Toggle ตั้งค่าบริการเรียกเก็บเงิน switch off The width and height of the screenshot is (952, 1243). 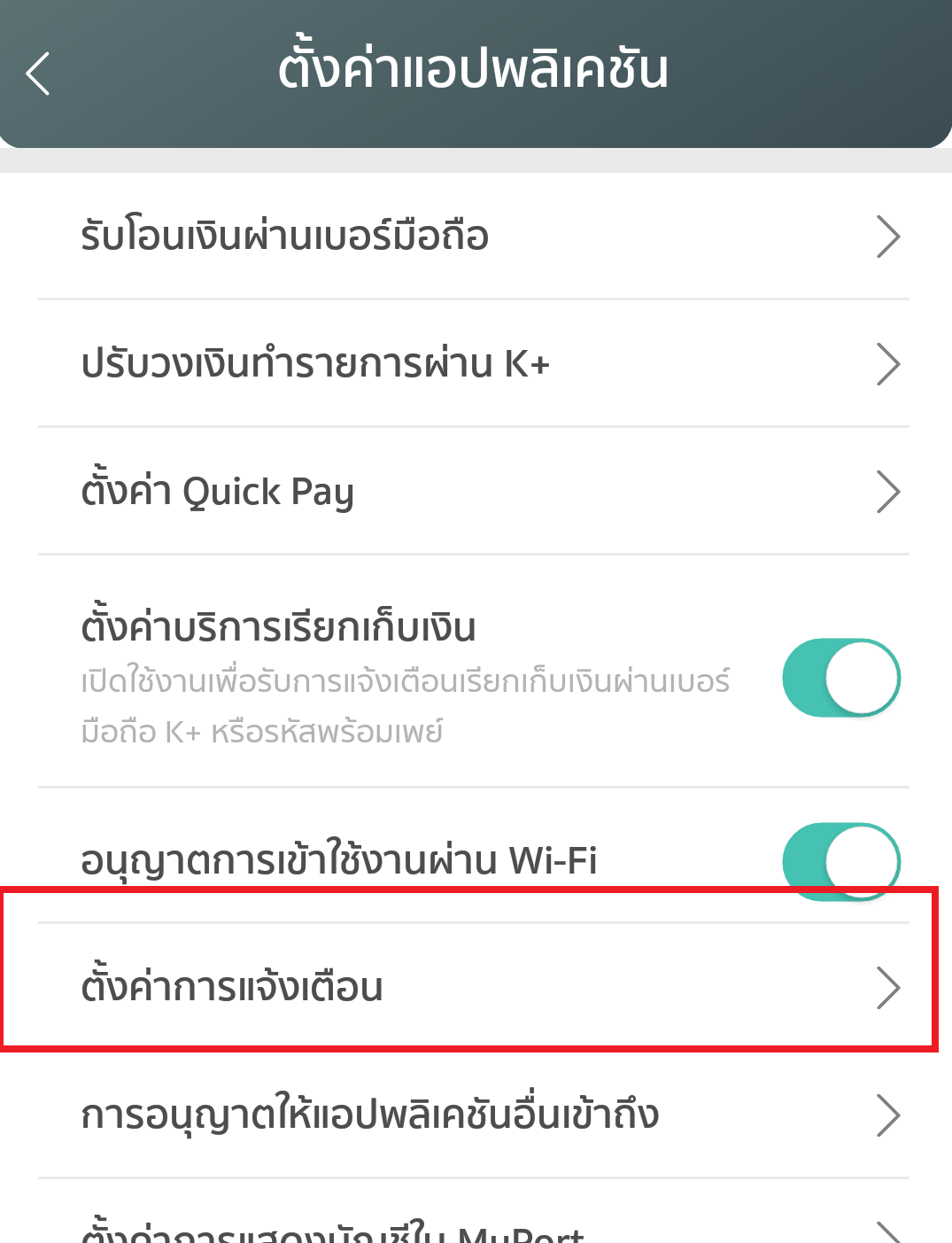pyautogui.click(x=840, y=678)
